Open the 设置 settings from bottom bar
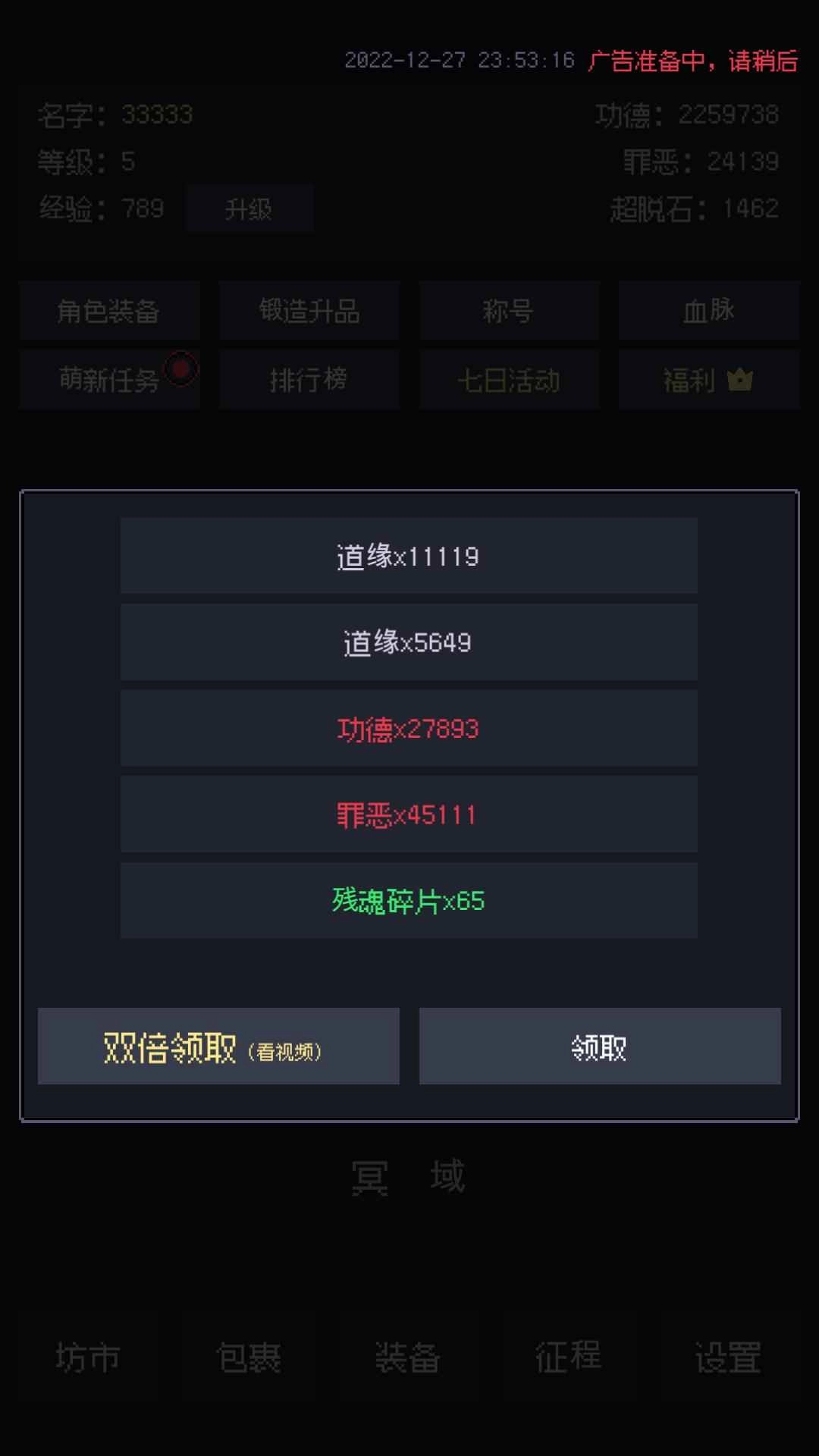The width and height of the screenshot is (819, 1456). (728, 1357)
